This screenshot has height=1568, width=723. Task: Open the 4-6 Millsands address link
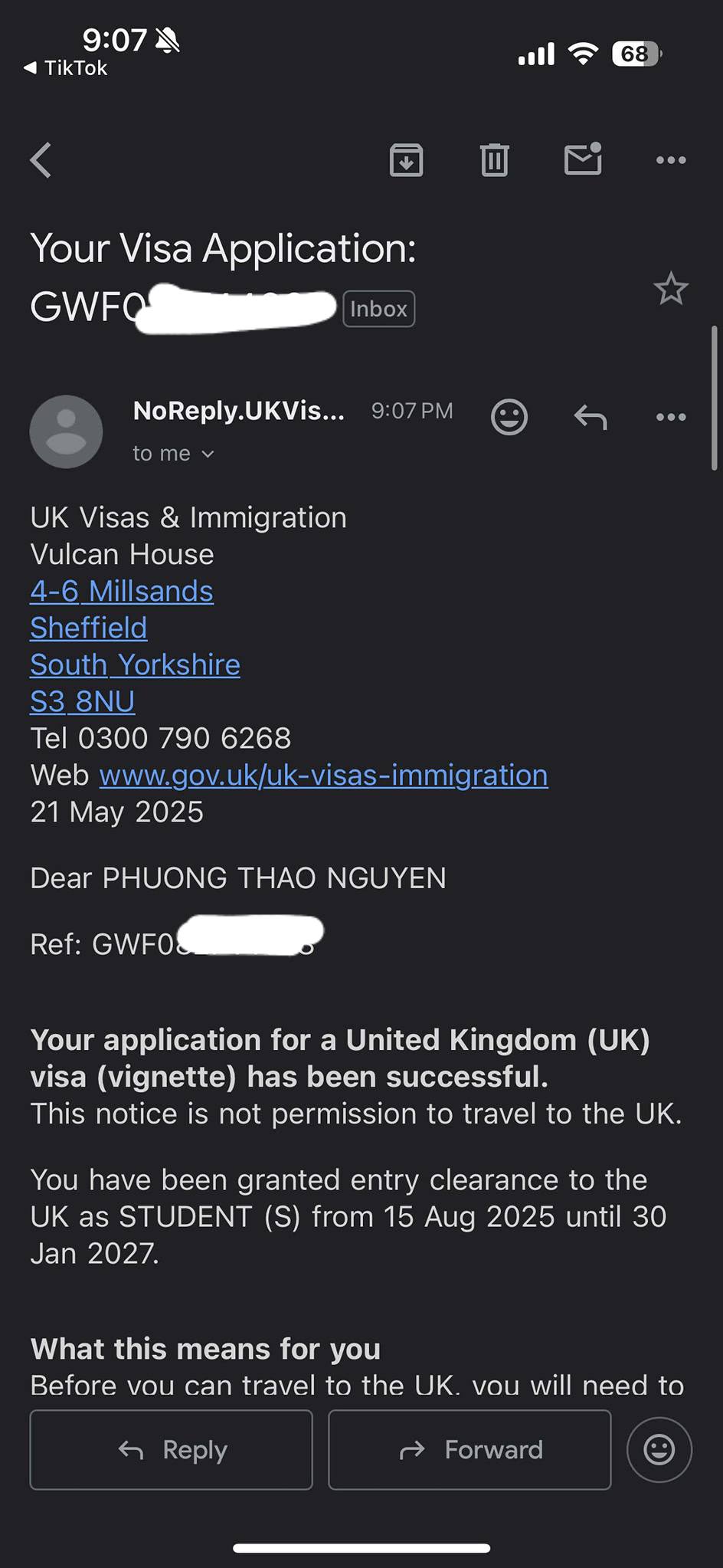(122, 591)
